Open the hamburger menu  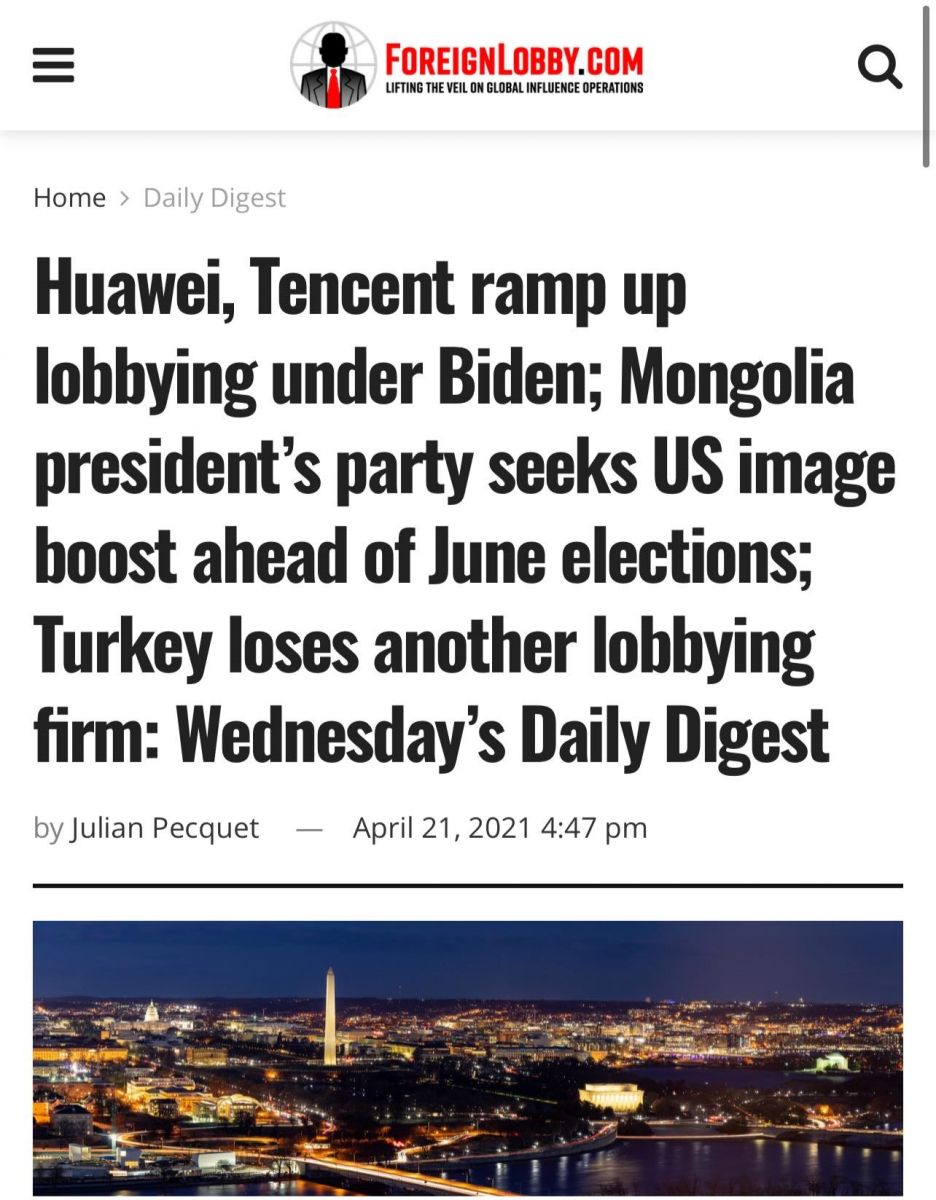tap(54, 67)
